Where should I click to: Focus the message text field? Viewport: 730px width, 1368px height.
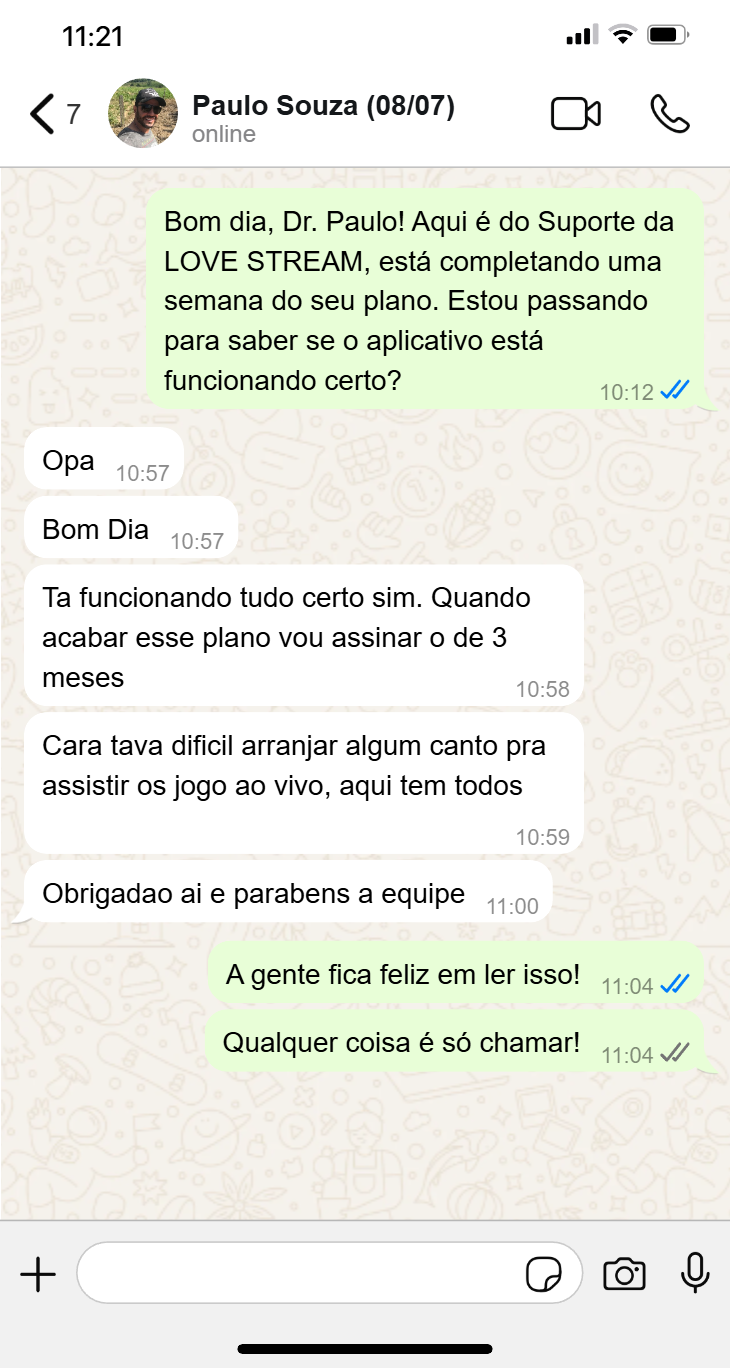pos(300,1274)
